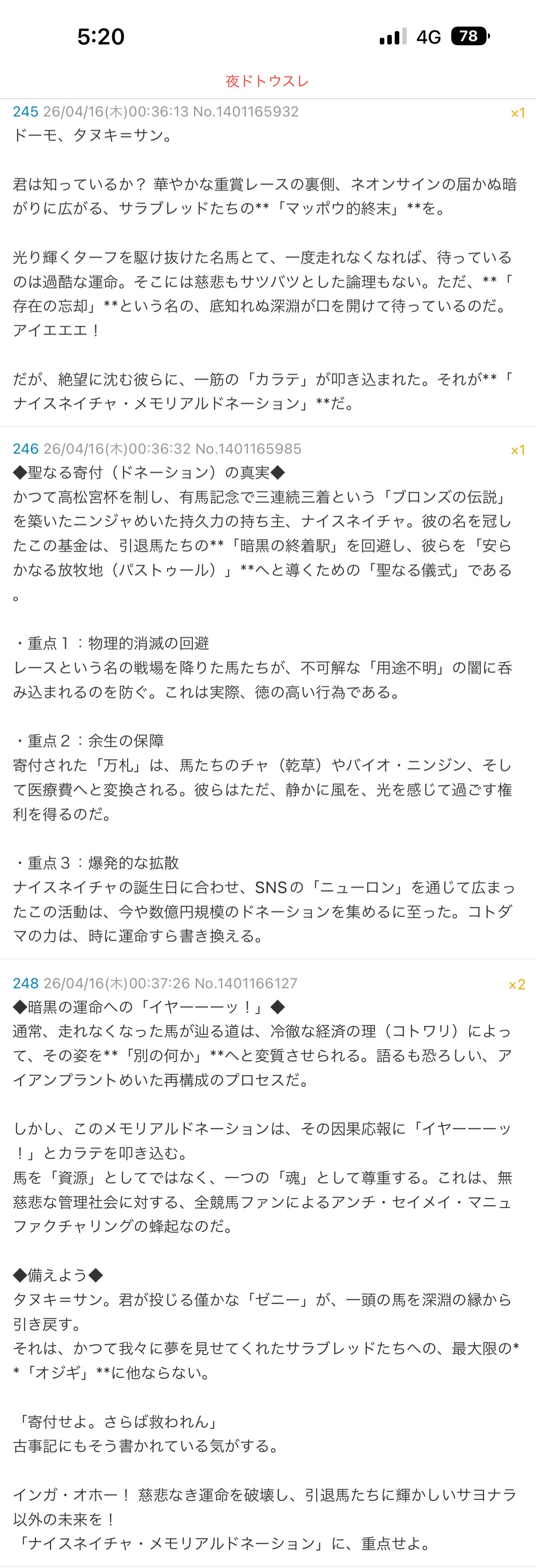The width and height of the screenshot is (536, 1568).
Task: Tap the ×2 count on post 248
Action: [x=516, y=985]
